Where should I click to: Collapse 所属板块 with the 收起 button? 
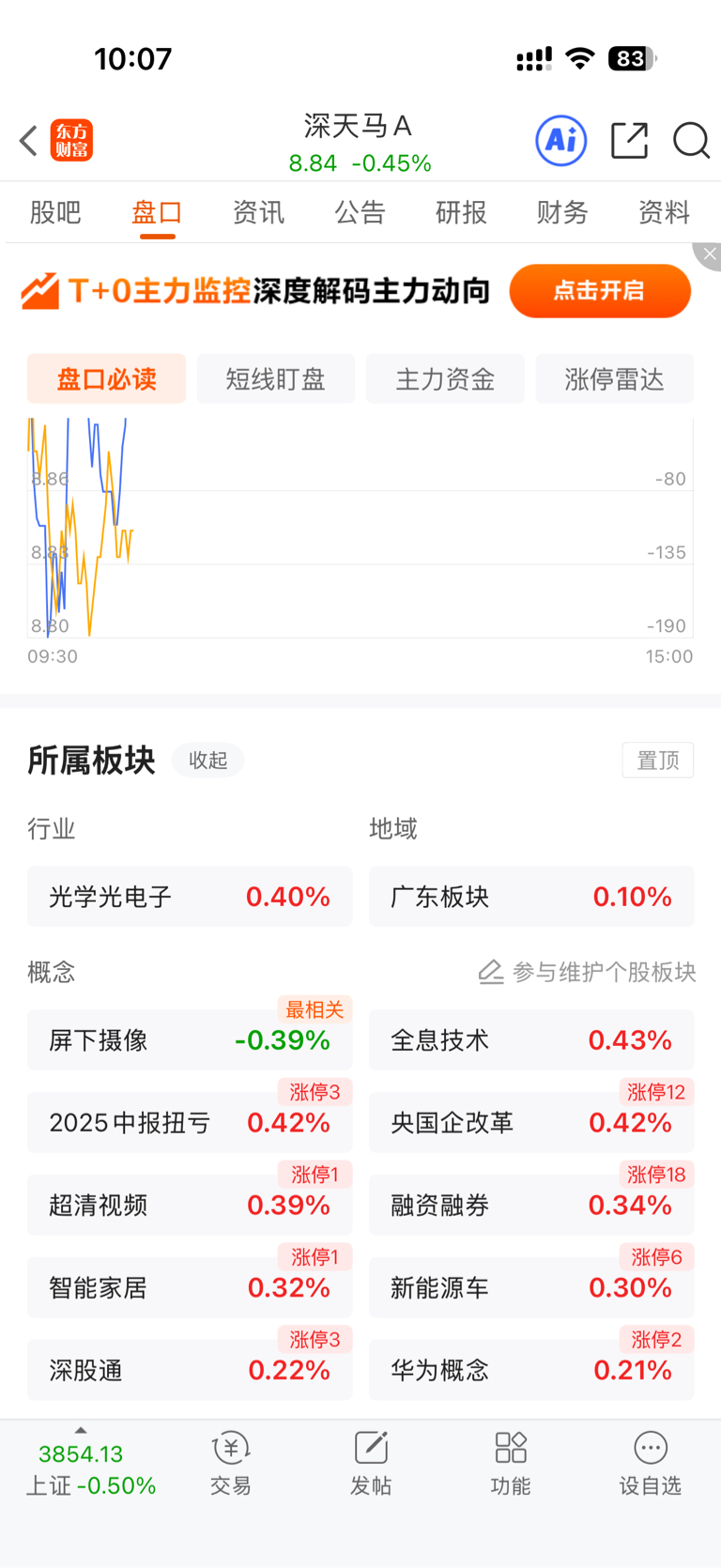point(208,761)
